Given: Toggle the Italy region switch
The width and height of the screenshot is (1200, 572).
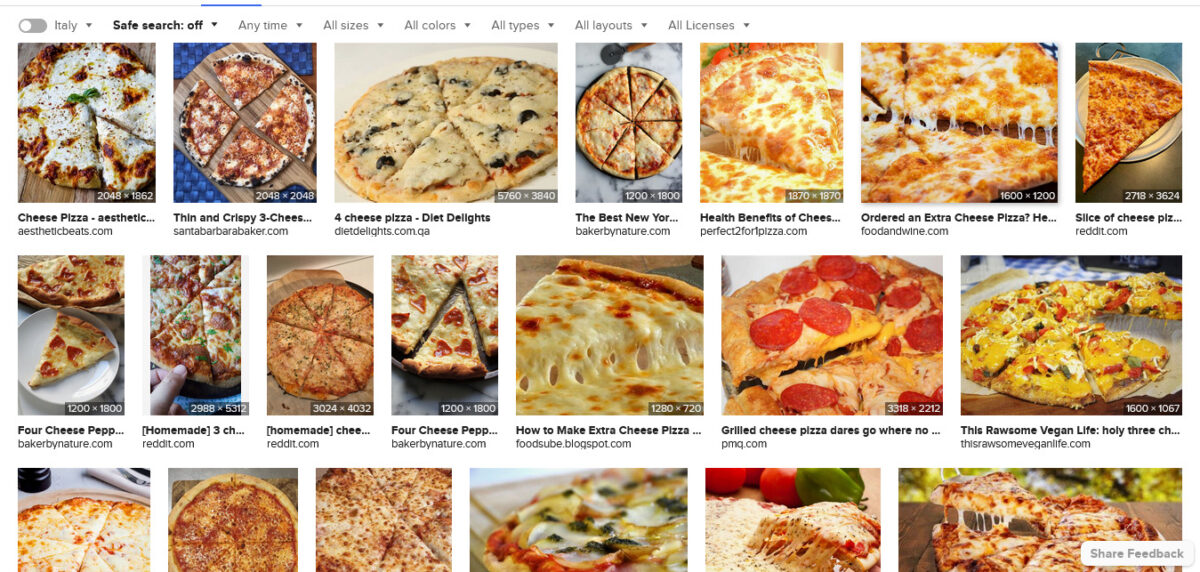Looking at the screenshot, I should pos(32,25).
